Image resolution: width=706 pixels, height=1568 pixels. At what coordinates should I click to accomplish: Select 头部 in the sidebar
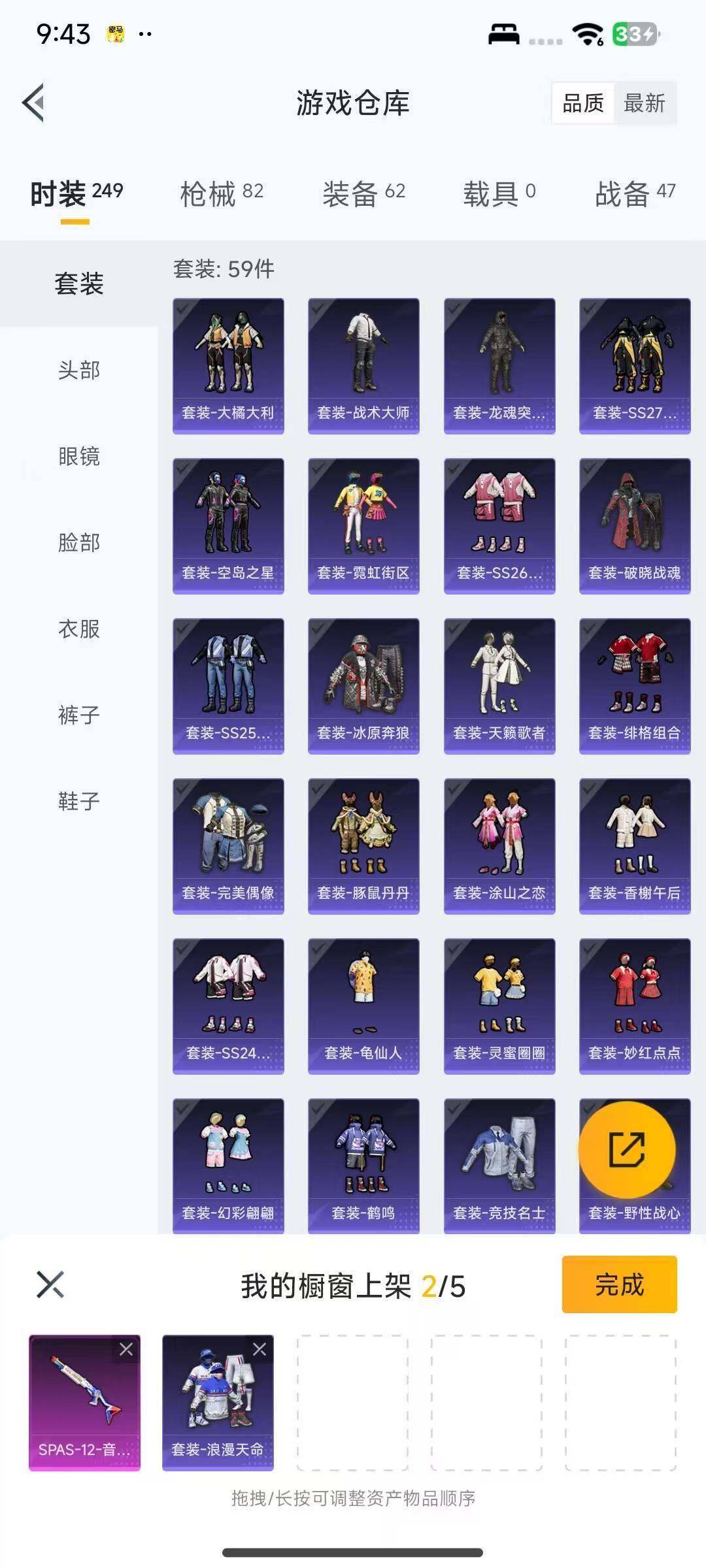[x=77, y=370]
